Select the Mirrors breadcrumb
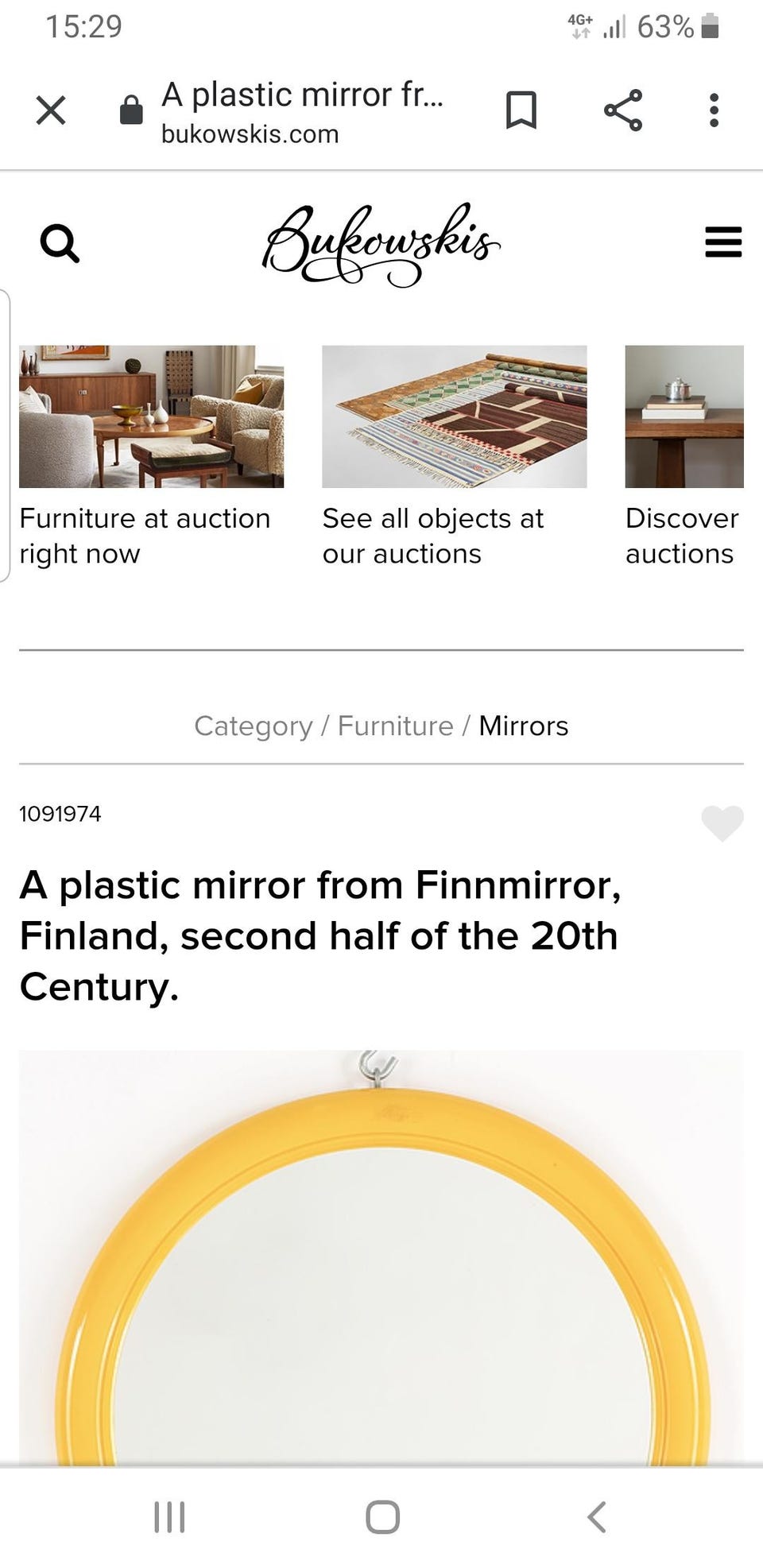763x1568 pixels. click(x=524, y=726)
